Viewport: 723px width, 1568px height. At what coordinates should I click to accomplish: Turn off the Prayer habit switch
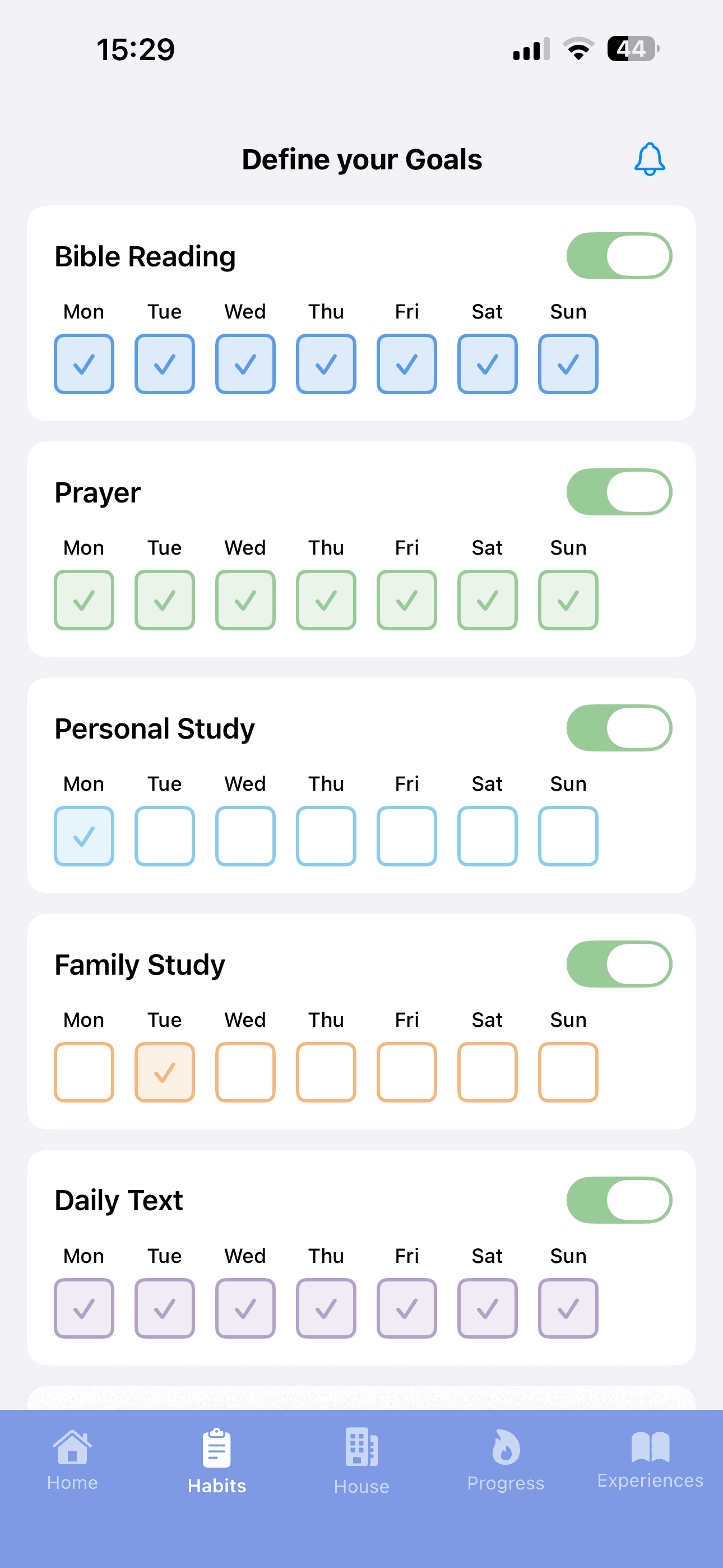[x=619, y=492]
